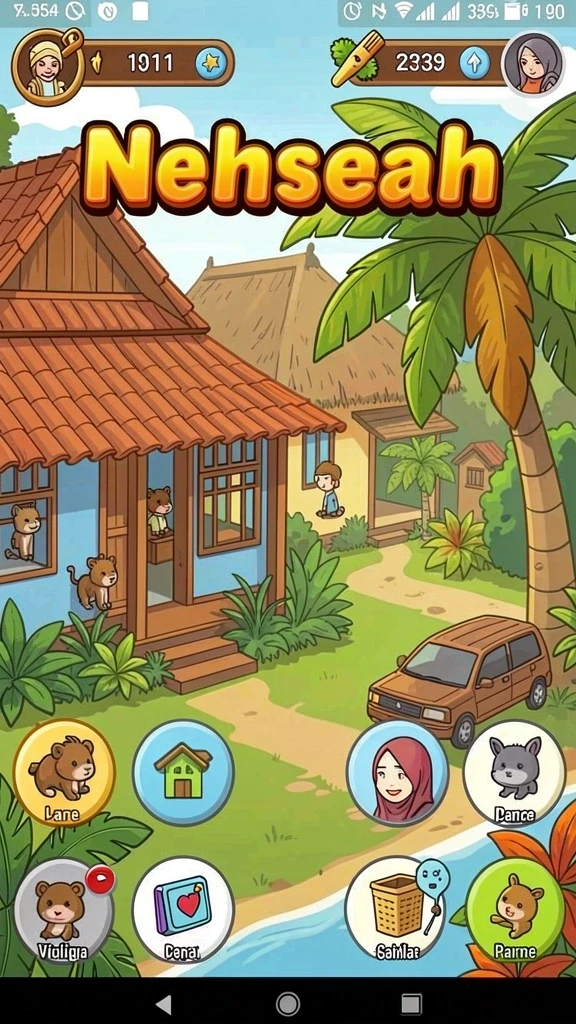Open the green house button
The height and width of the screenshot is (1024, 576).
[x=184, y=772]
